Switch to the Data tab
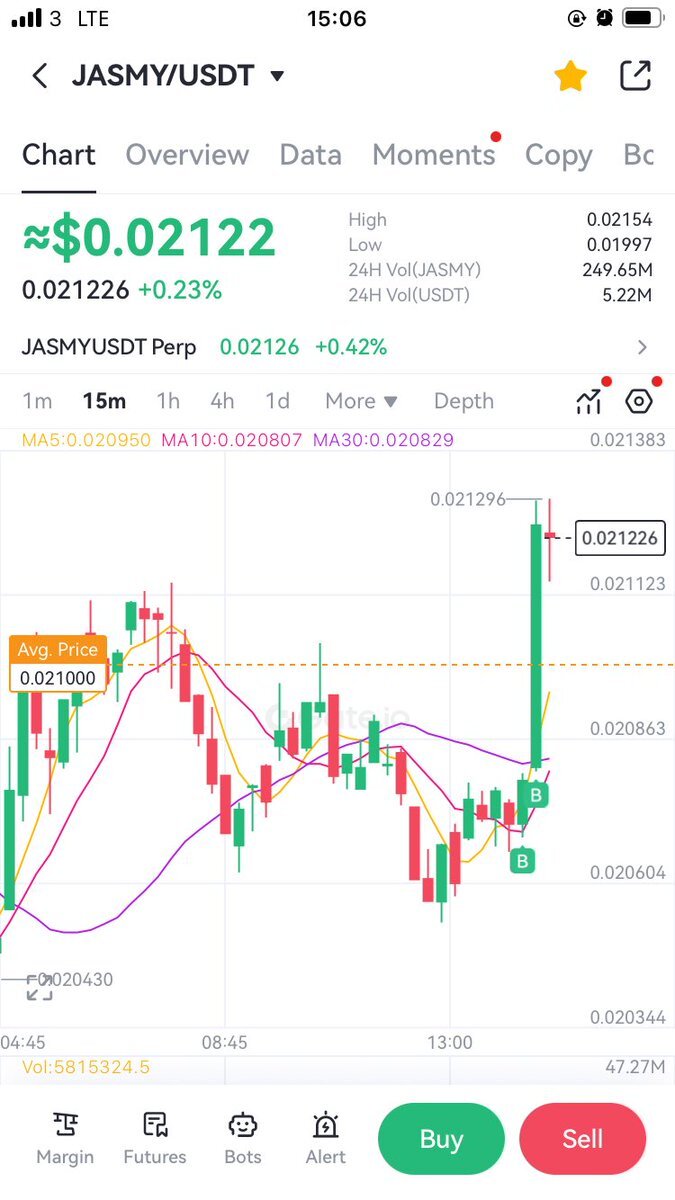This screenshot has height=1200, width=675. [310, 155]
